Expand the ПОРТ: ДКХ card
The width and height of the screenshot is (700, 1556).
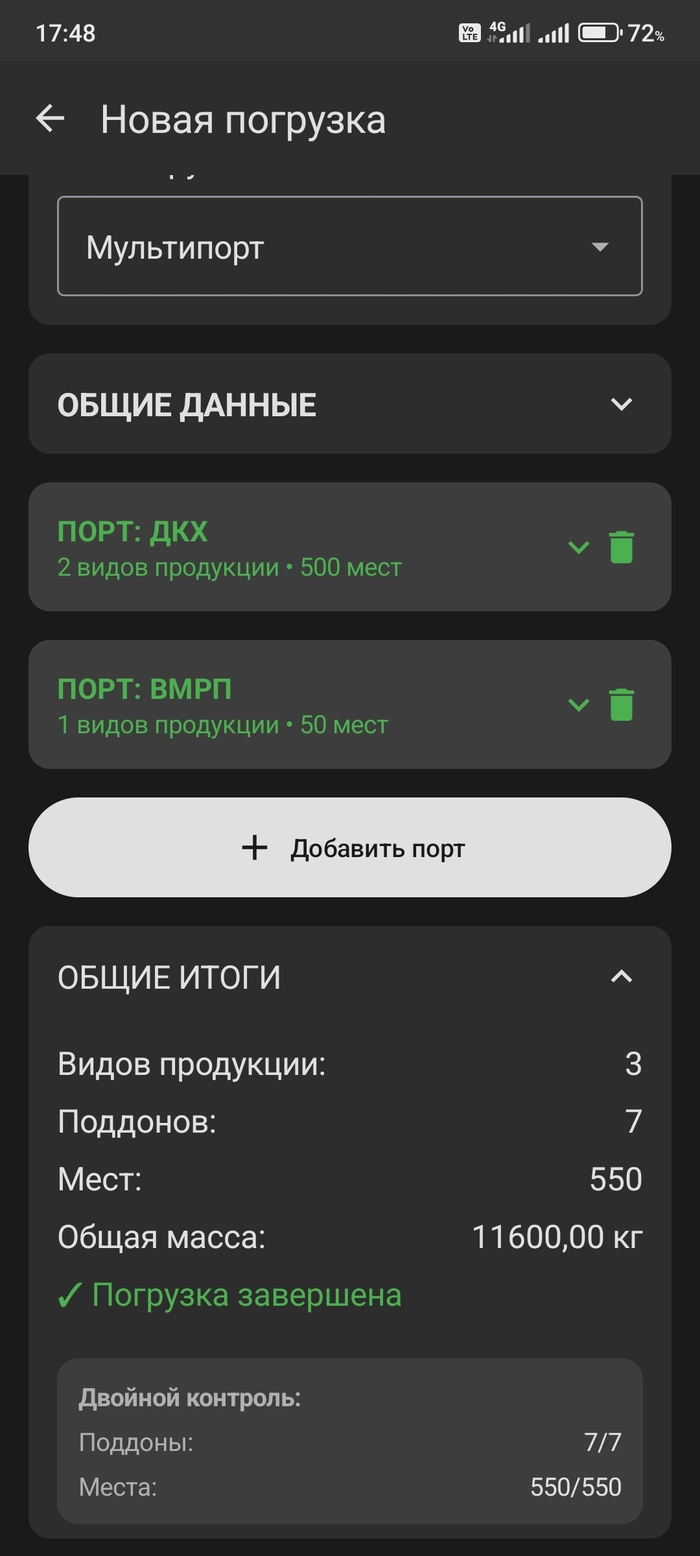click(578, 547)
